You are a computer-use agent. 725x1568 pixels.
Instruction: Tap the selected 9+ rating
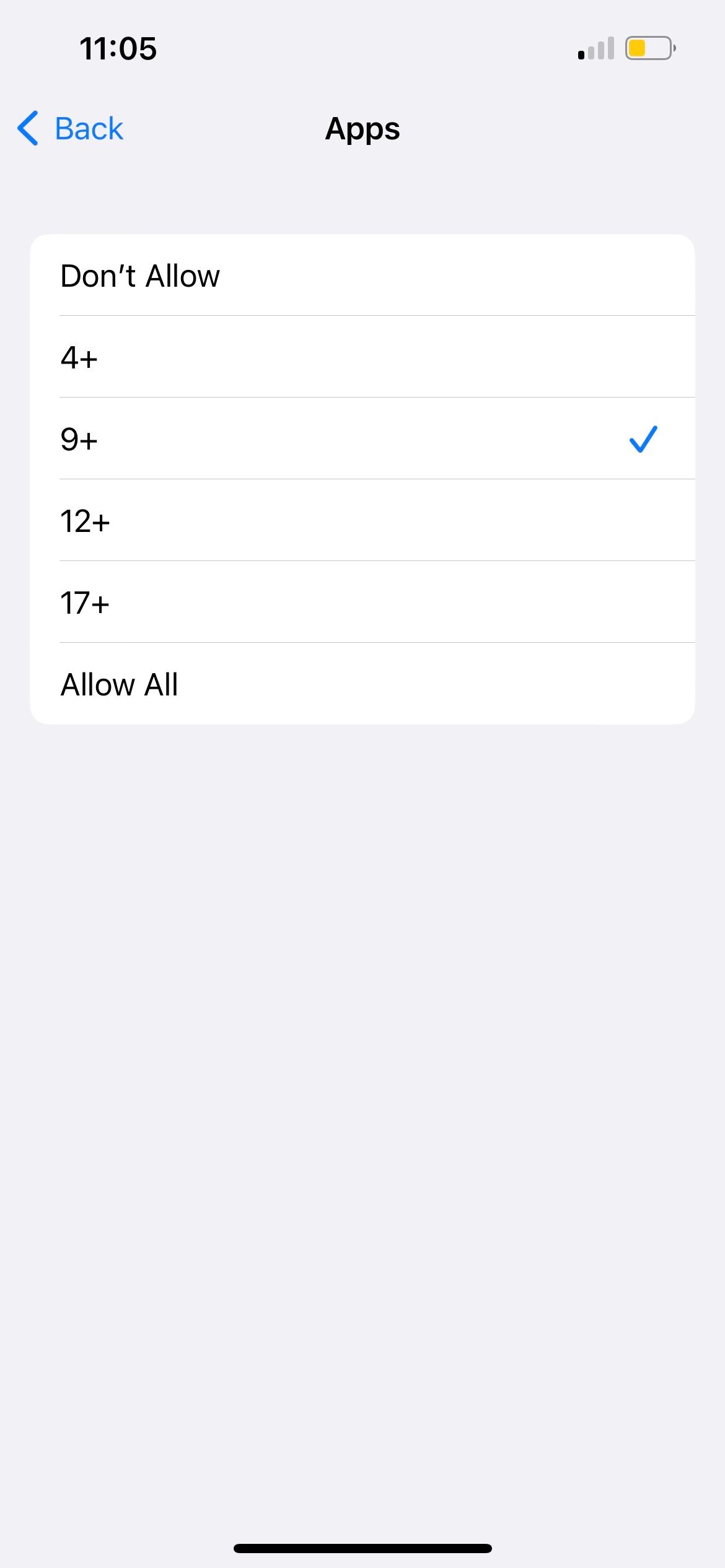pos(362,439)
